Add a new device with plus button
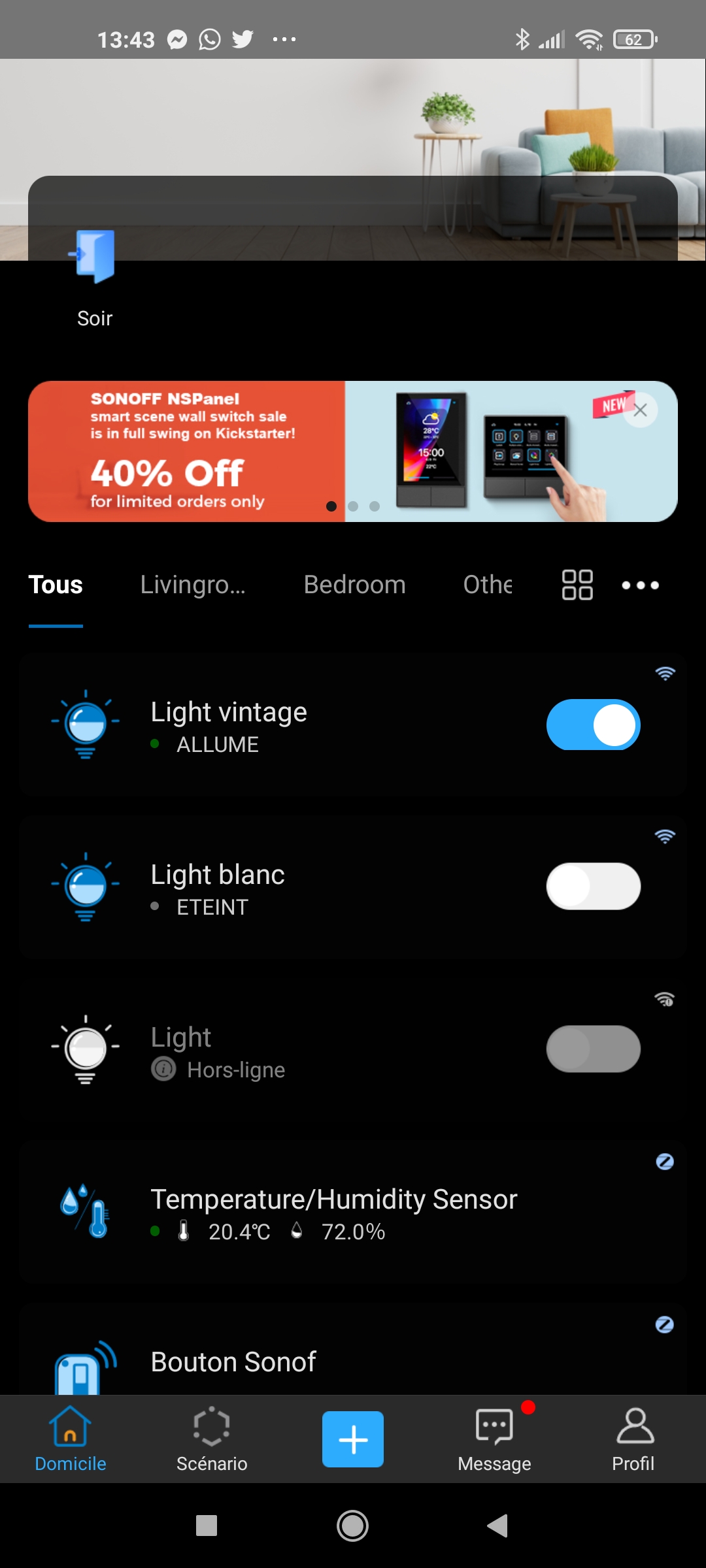706x1568 pixels. pos(353,1439)
